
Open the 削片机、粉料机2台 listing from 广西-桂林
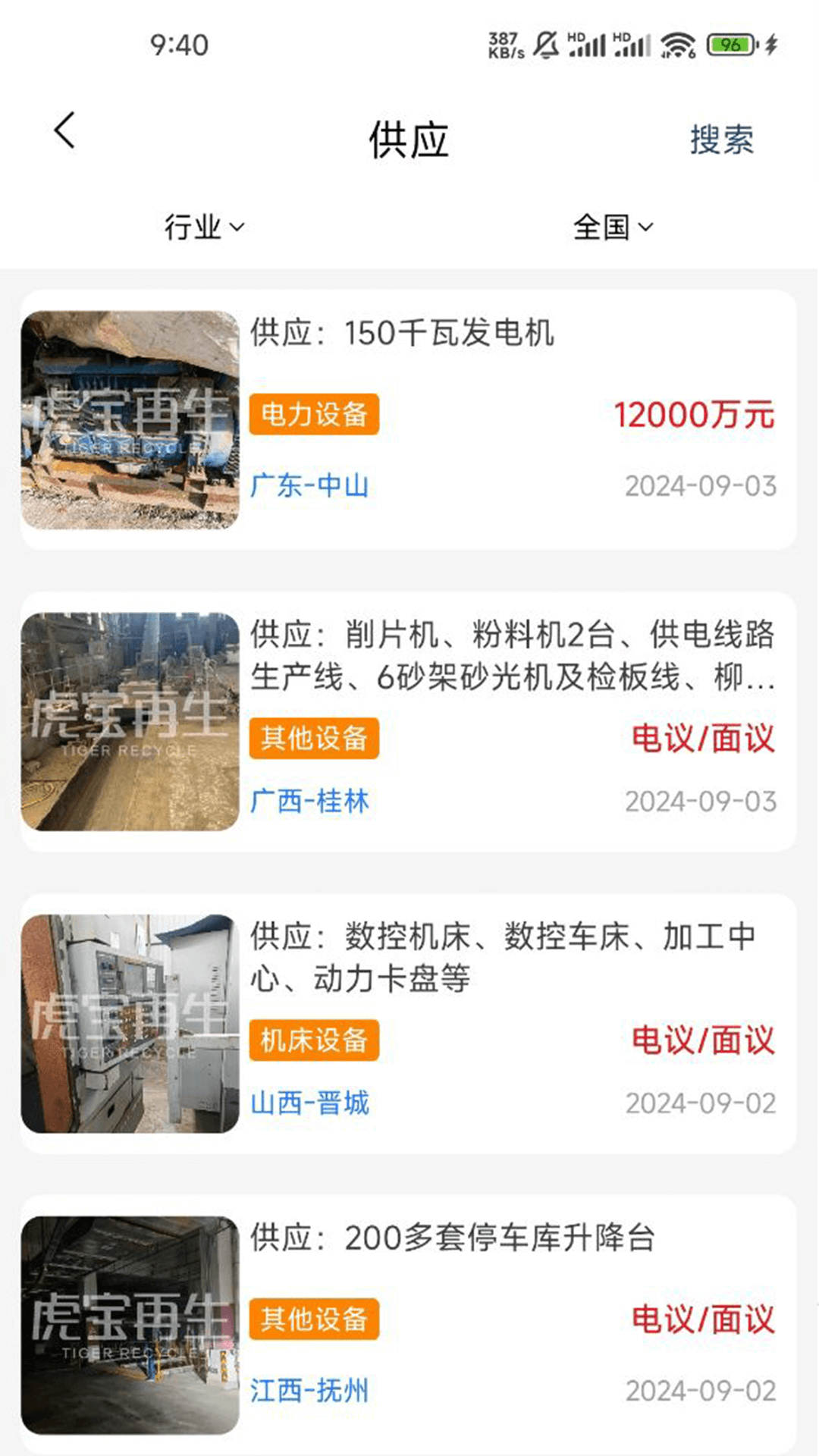pos(409,720)
